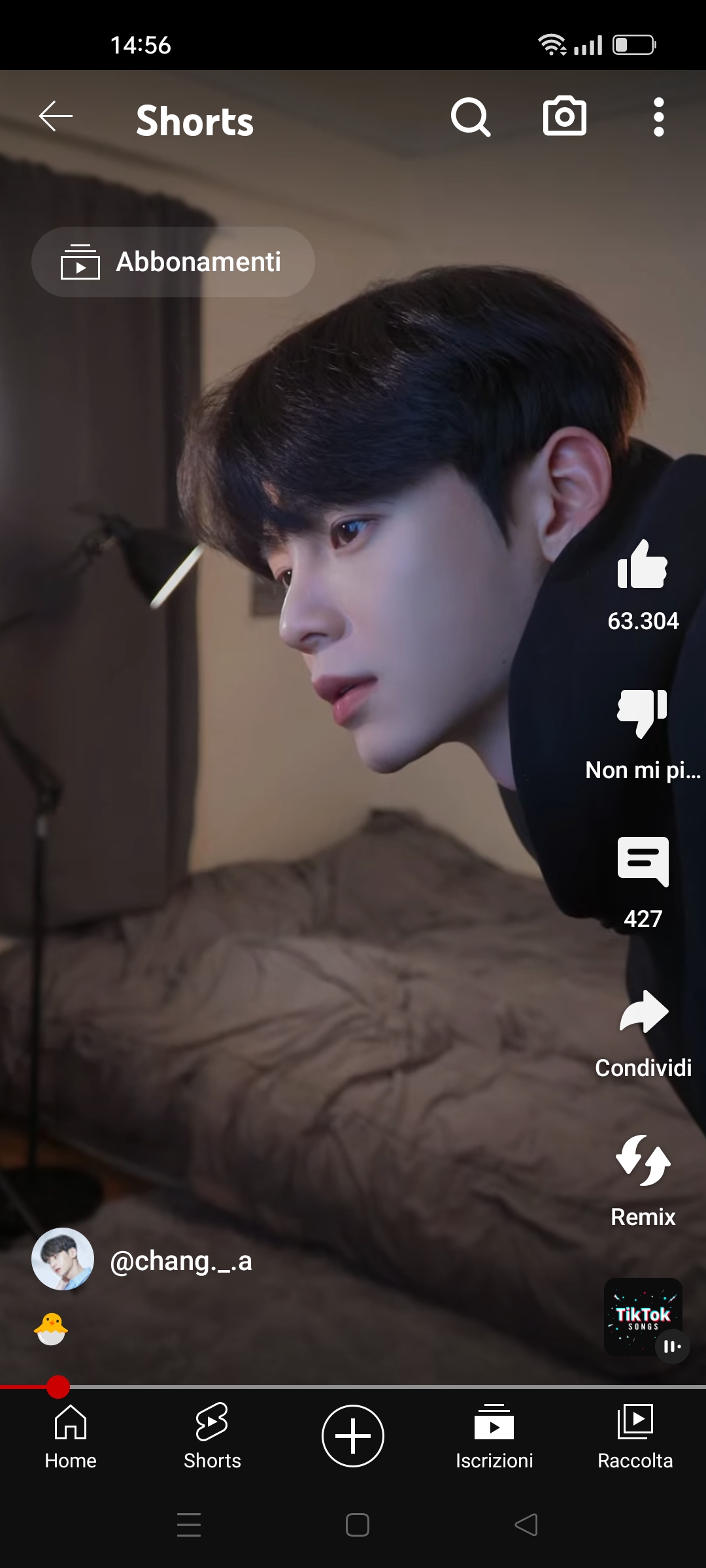Open the TikTok Songs sound tile
The height and width of the screenshot is (1568, 706).
click(x=643, y=1316)
